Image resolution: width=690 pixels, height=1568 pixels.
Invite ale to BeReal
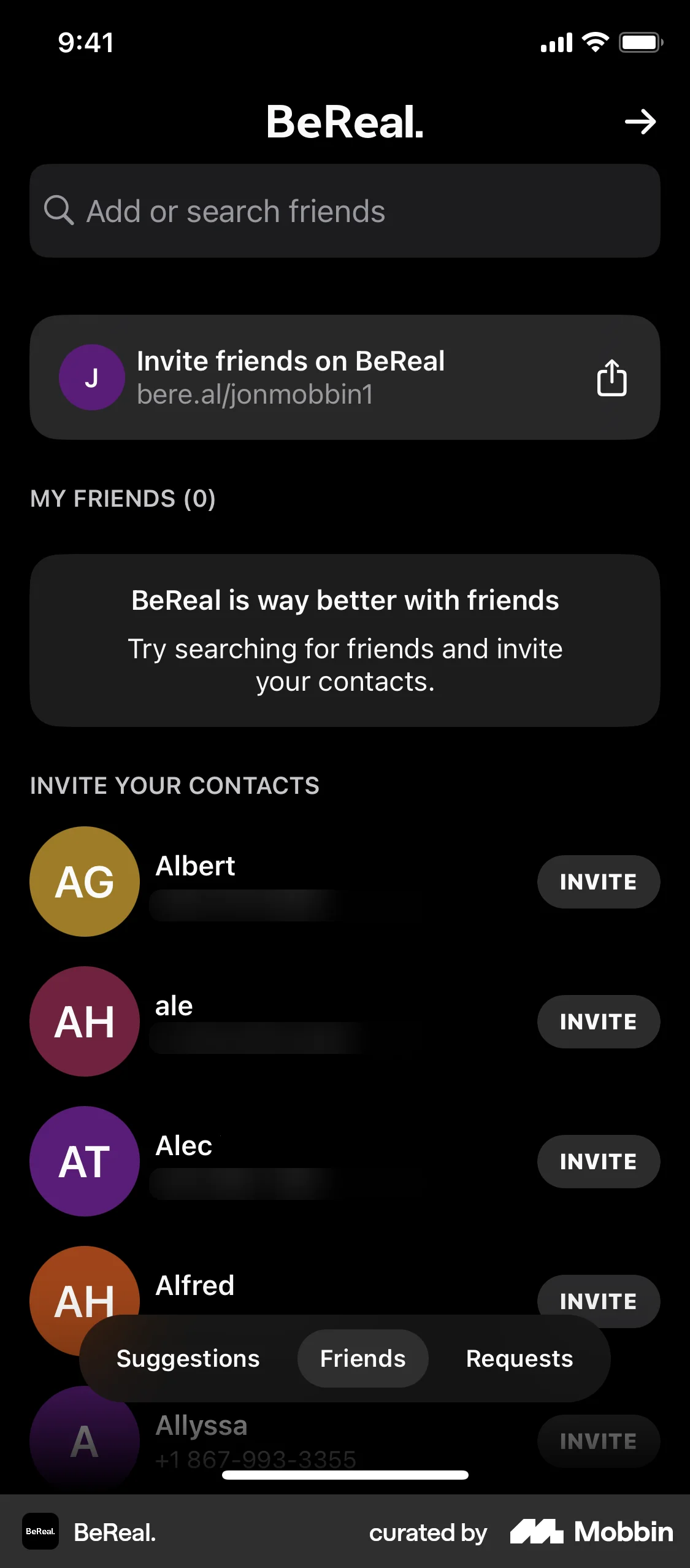(598, 1021)
